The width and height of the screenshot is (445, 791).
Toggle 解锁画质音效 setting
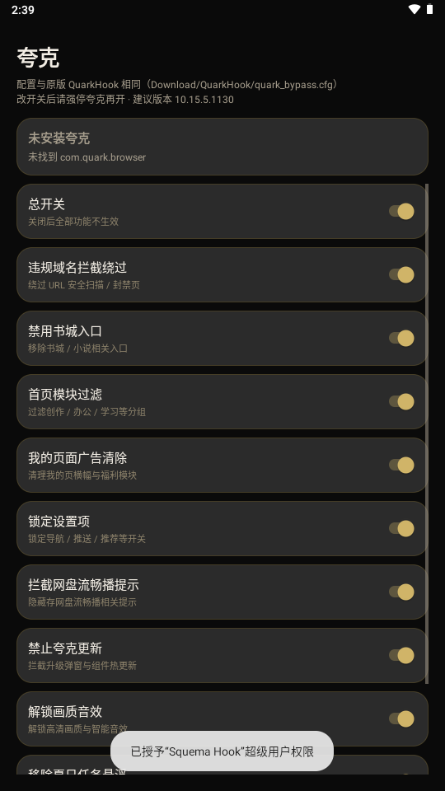[x=402, y=719]
